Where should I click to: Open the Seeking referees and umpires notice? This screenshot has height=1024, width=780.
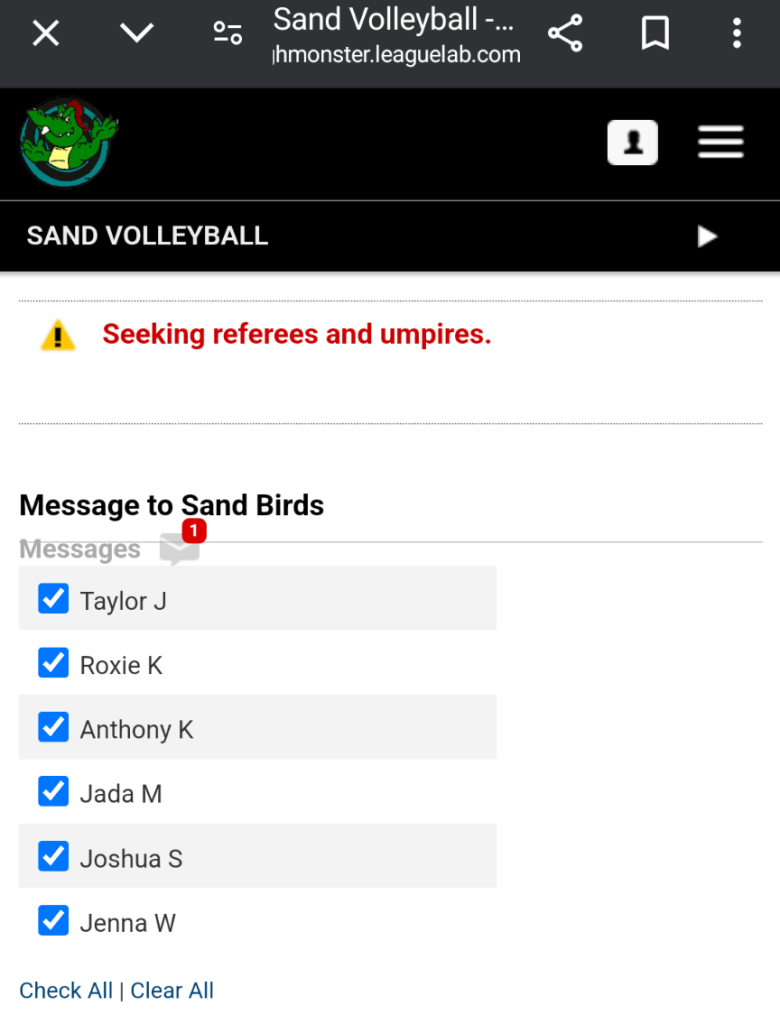296,334
